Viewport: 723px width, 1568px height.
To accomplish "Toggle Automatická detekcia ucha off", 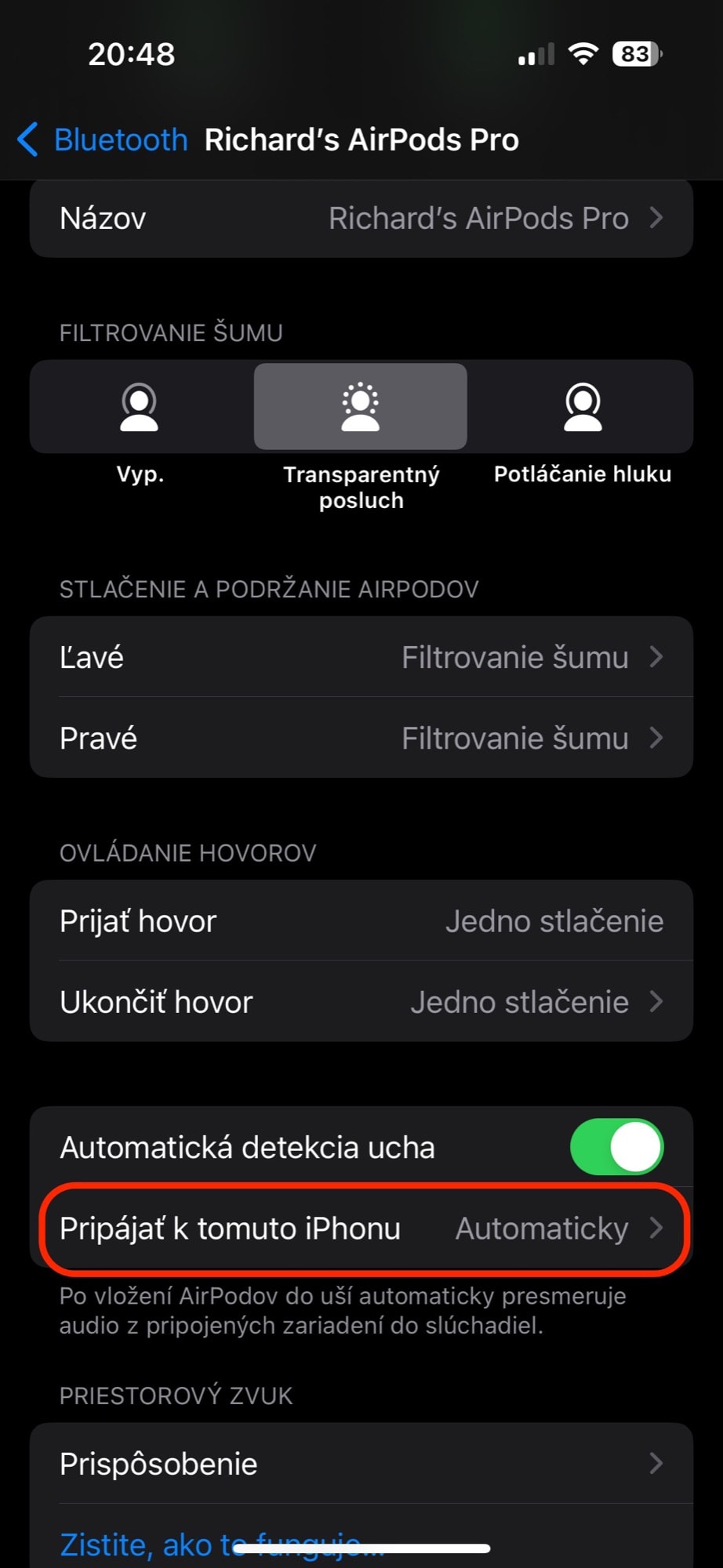I will (x=616, y=1147).
